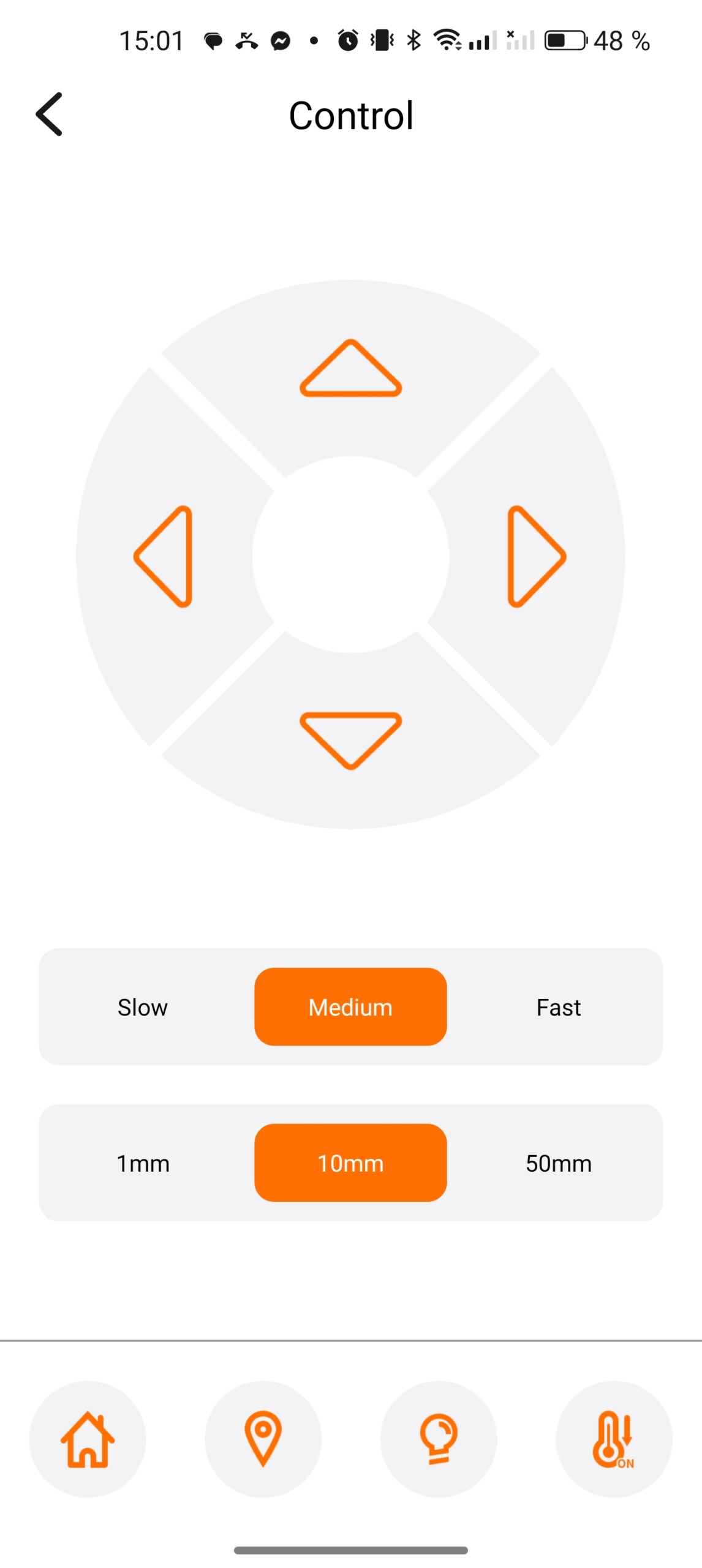The width and height of the screenshot is (702, 1568).
Task: Tap the up arrow on the direction pad
Action: (x=350, y=368)
